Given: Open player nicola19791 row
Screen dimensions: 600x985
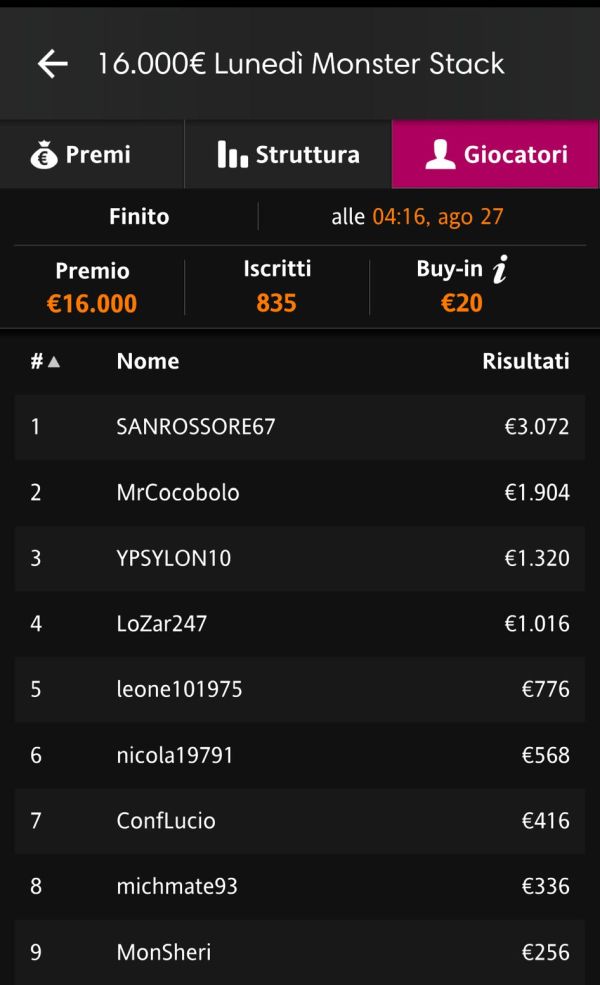Looking at the screenshot, I should click(x=300, y=755).
